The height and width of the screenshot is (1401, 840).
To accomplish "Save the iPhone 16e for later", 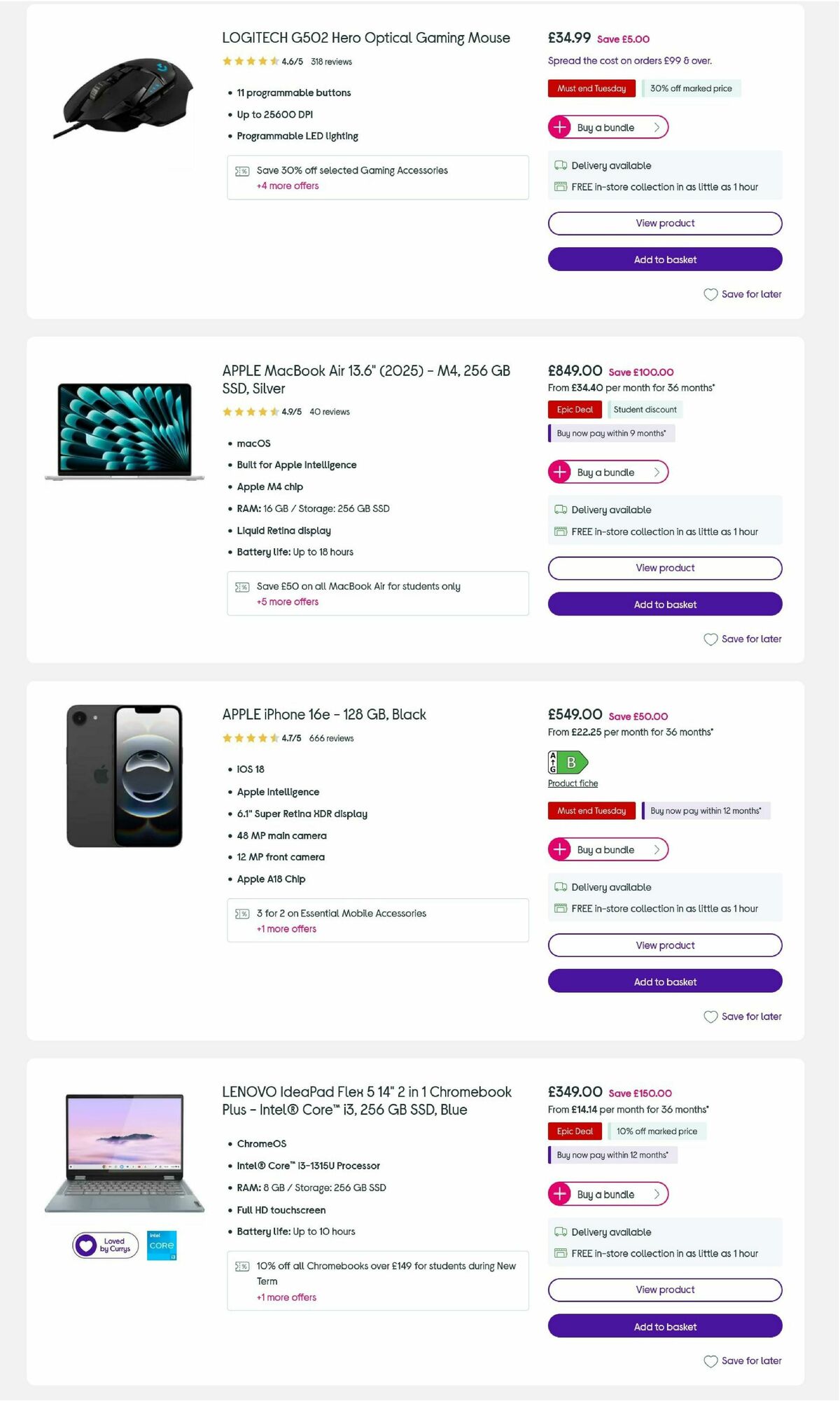I will [x=743, y=1016].
